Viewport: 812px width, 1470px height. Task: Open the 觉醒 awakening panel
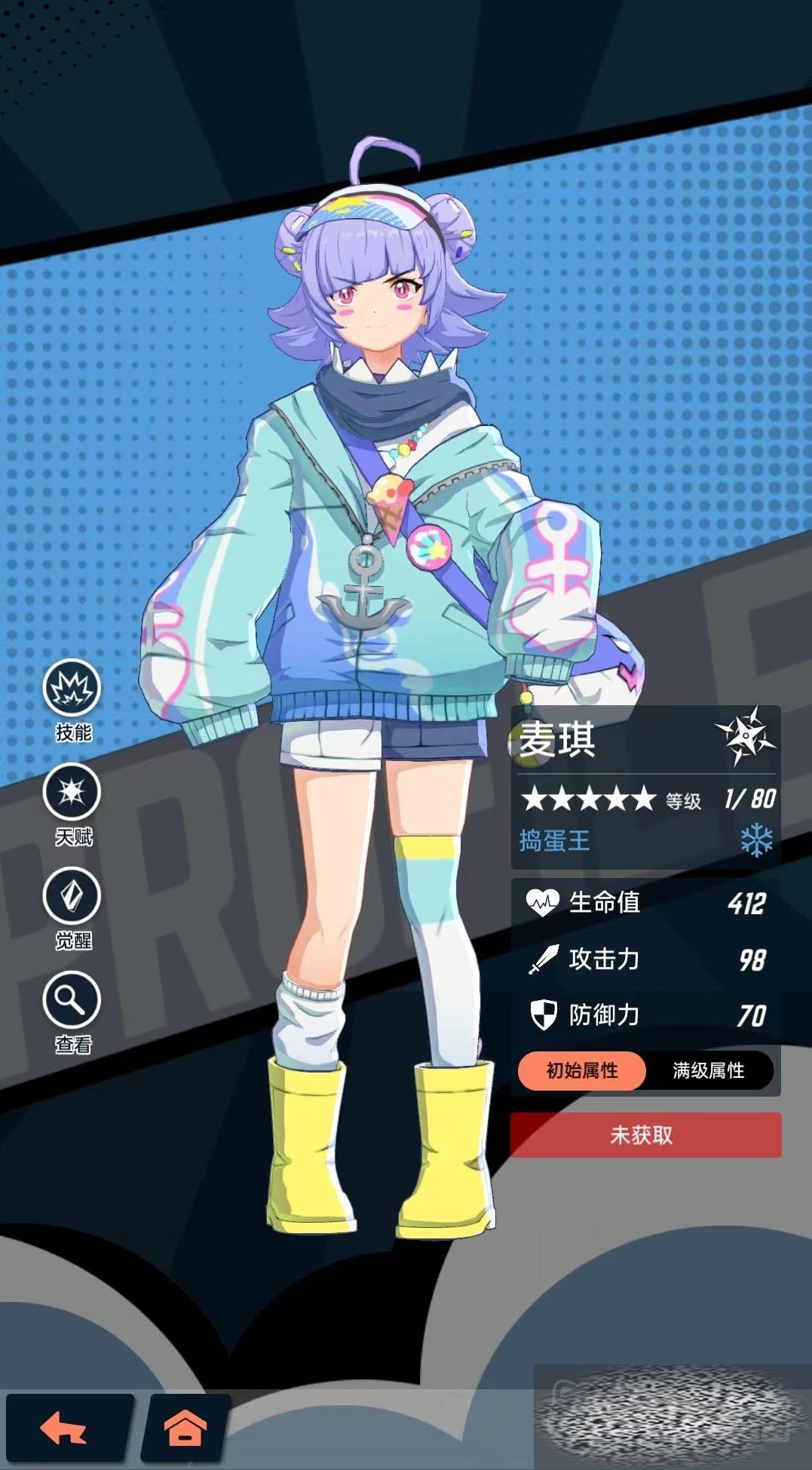[x=72, y=896]
